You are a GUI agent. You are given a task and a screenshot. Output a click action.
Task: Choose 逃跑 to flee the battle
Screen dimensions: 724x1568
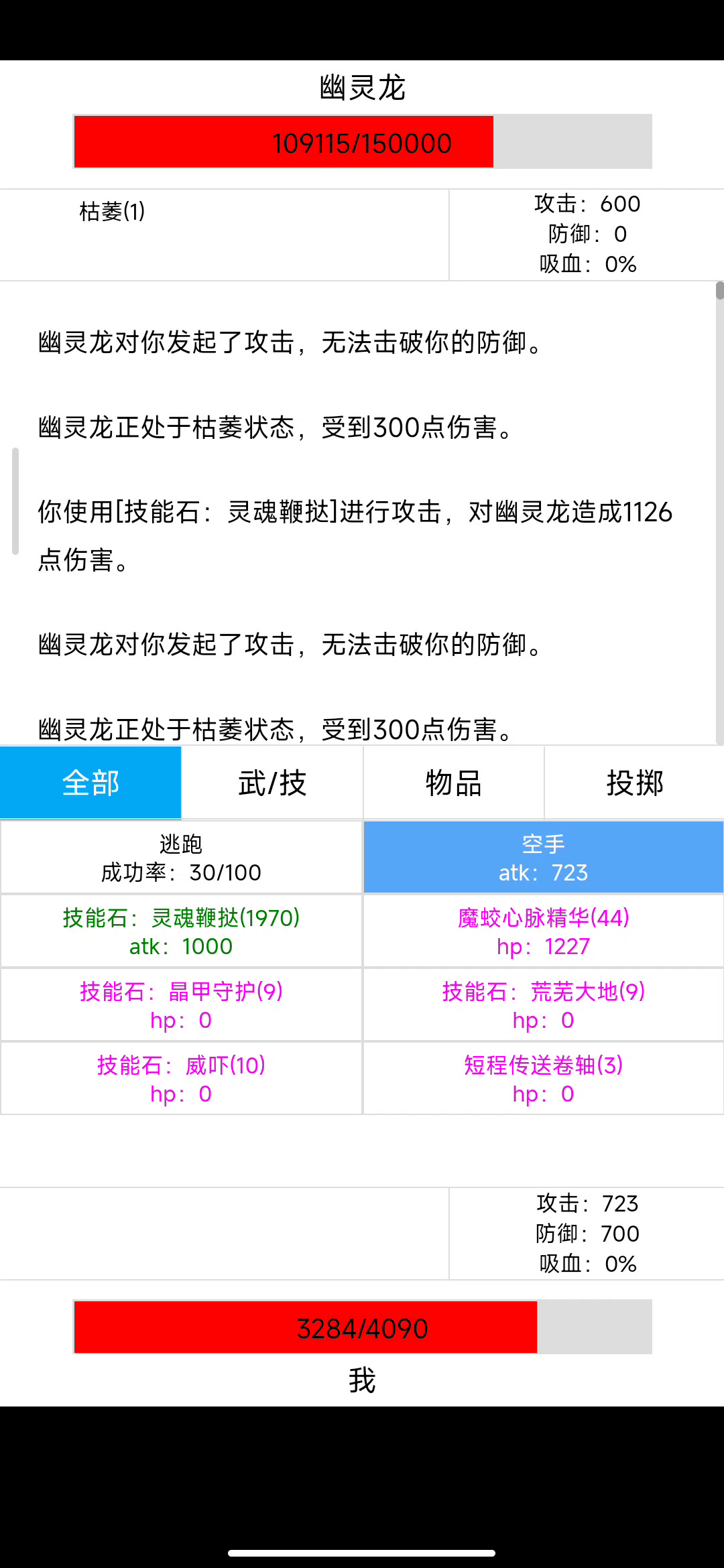(181, 858)
